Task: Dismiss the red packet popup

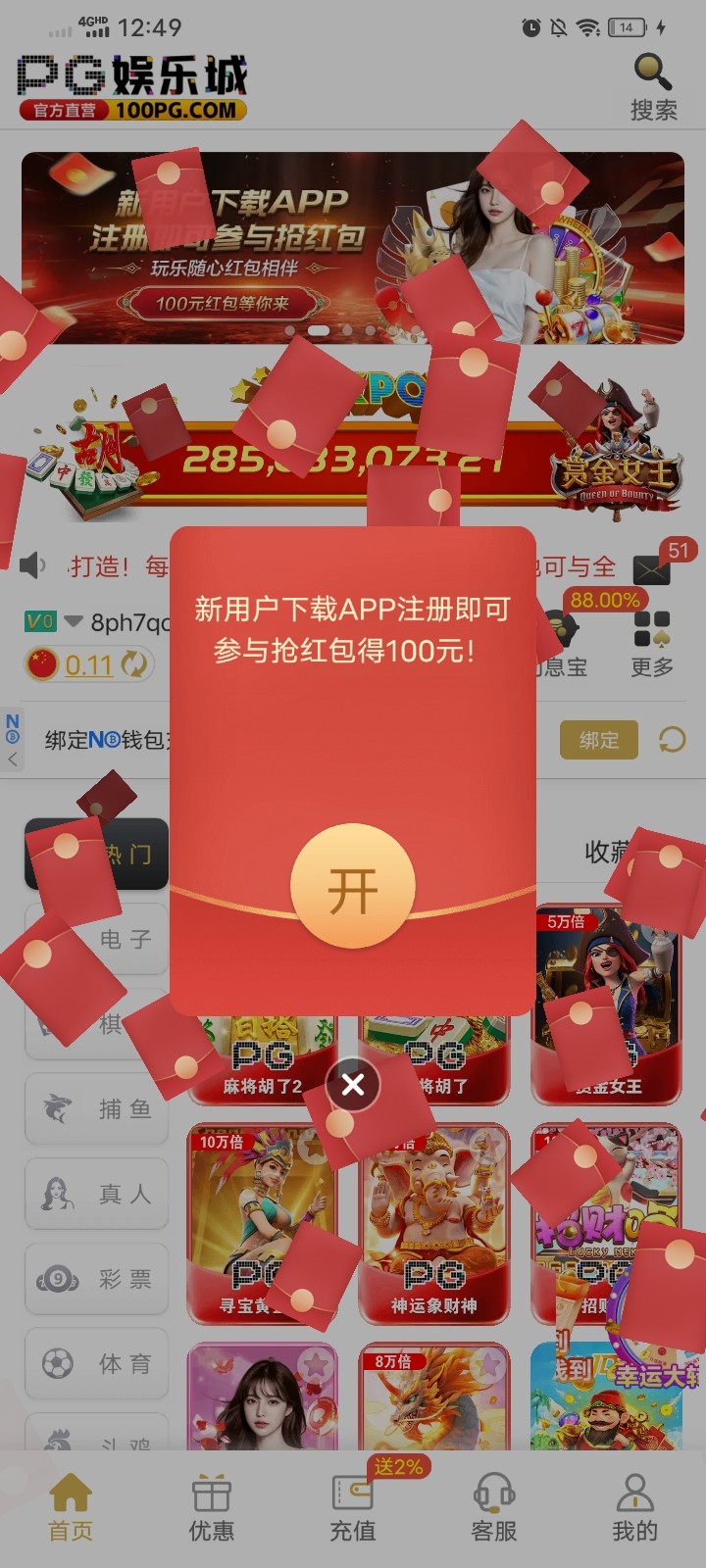Action: (353, 1084)
